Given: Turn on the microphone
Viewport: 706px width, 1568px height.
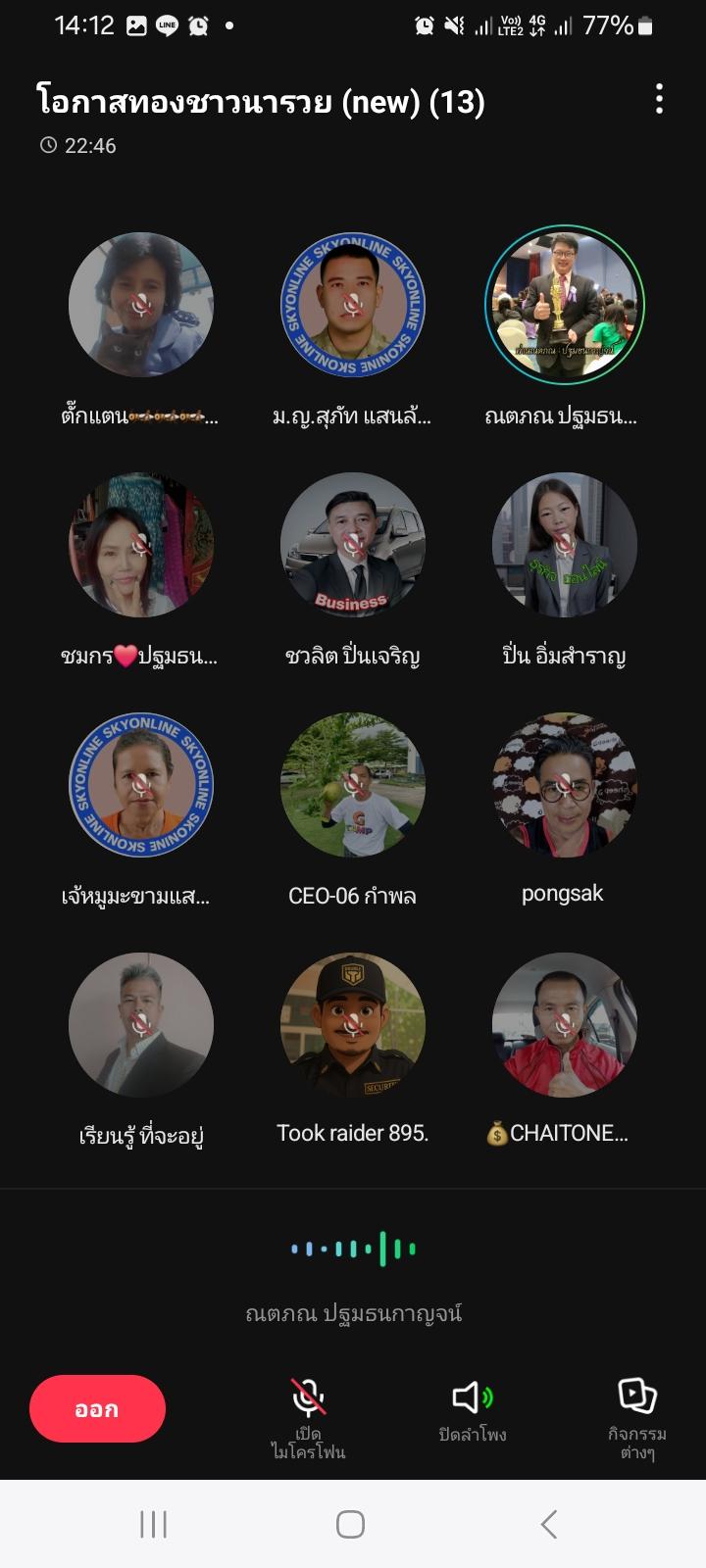Looking at the screenshot, I should tap(308, 1417).
